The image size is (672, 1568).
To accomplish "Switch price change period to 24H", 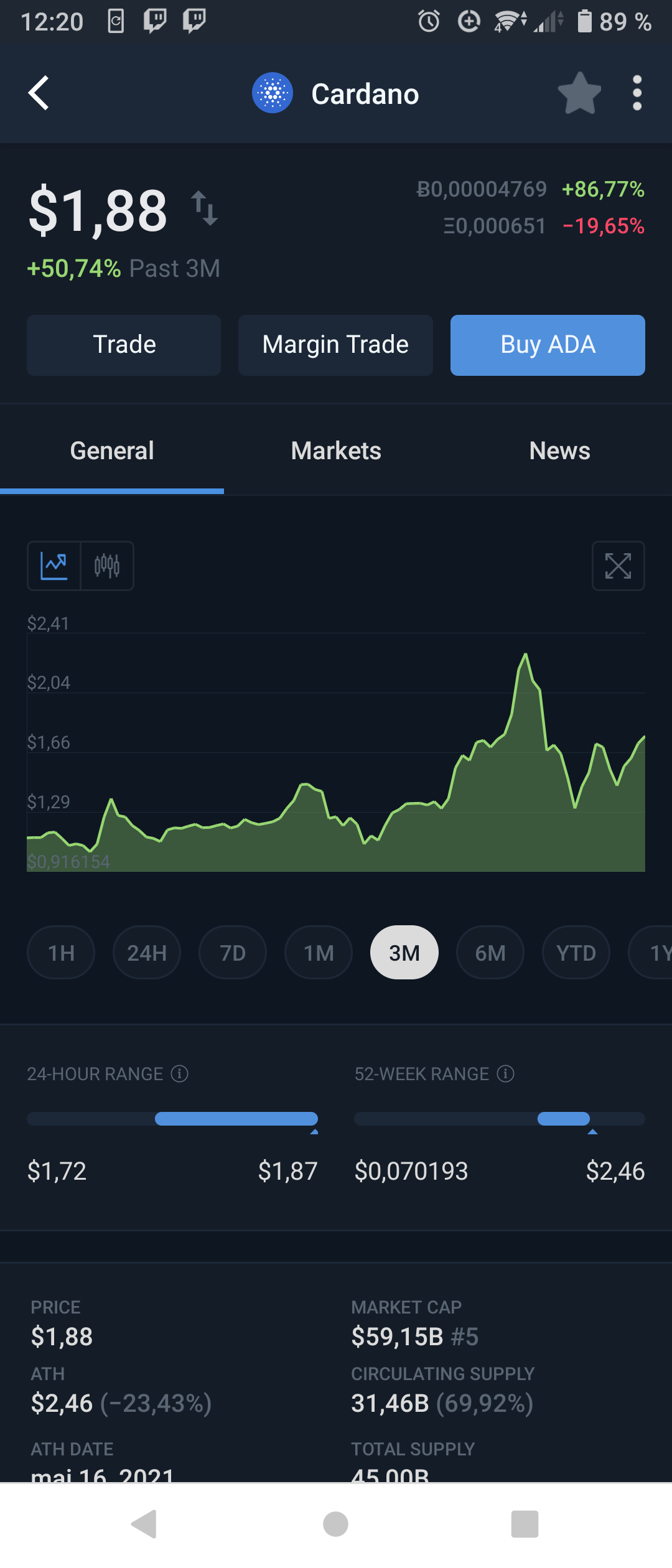I will tap(146, 952).
